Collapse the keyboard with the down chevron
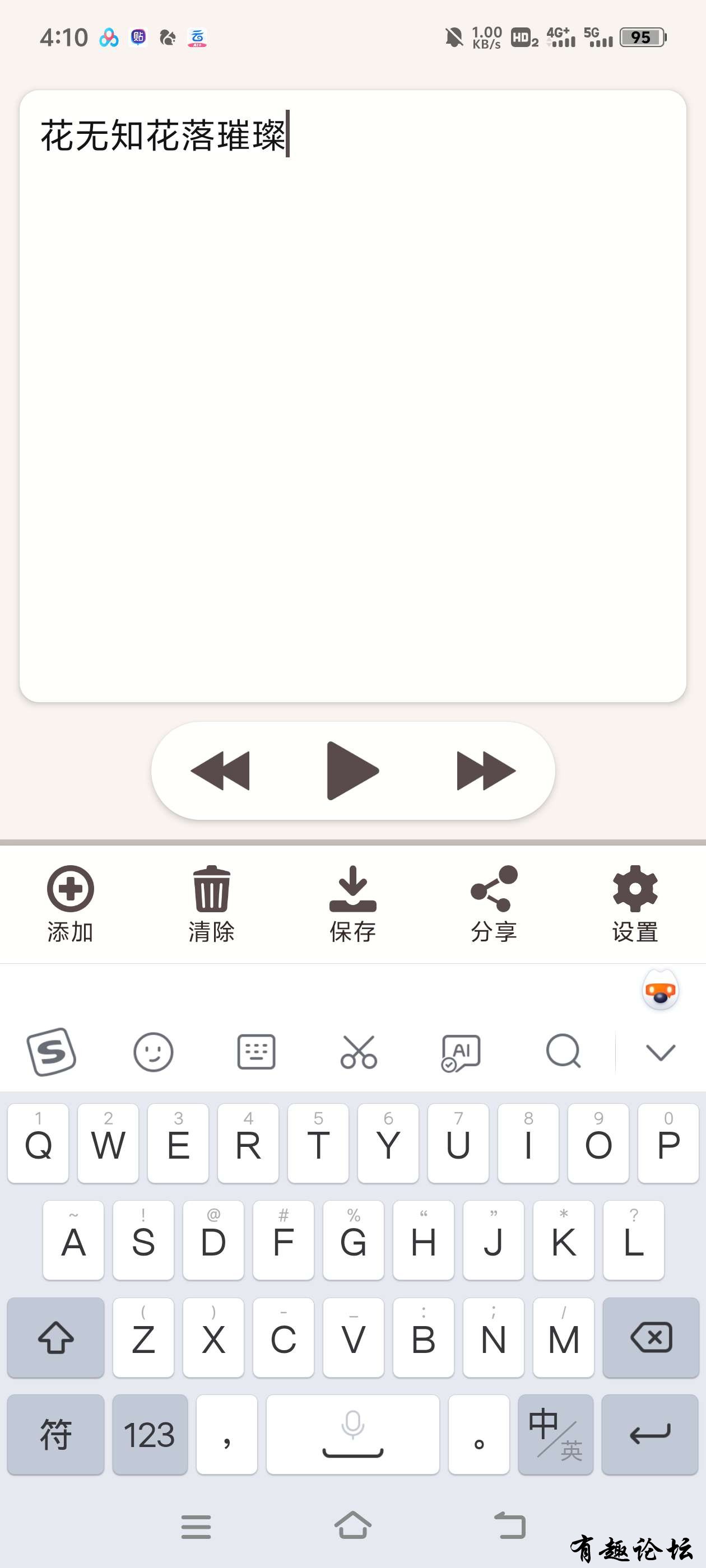Viewport: 706px width, 1568px height. pos(660,1052)
